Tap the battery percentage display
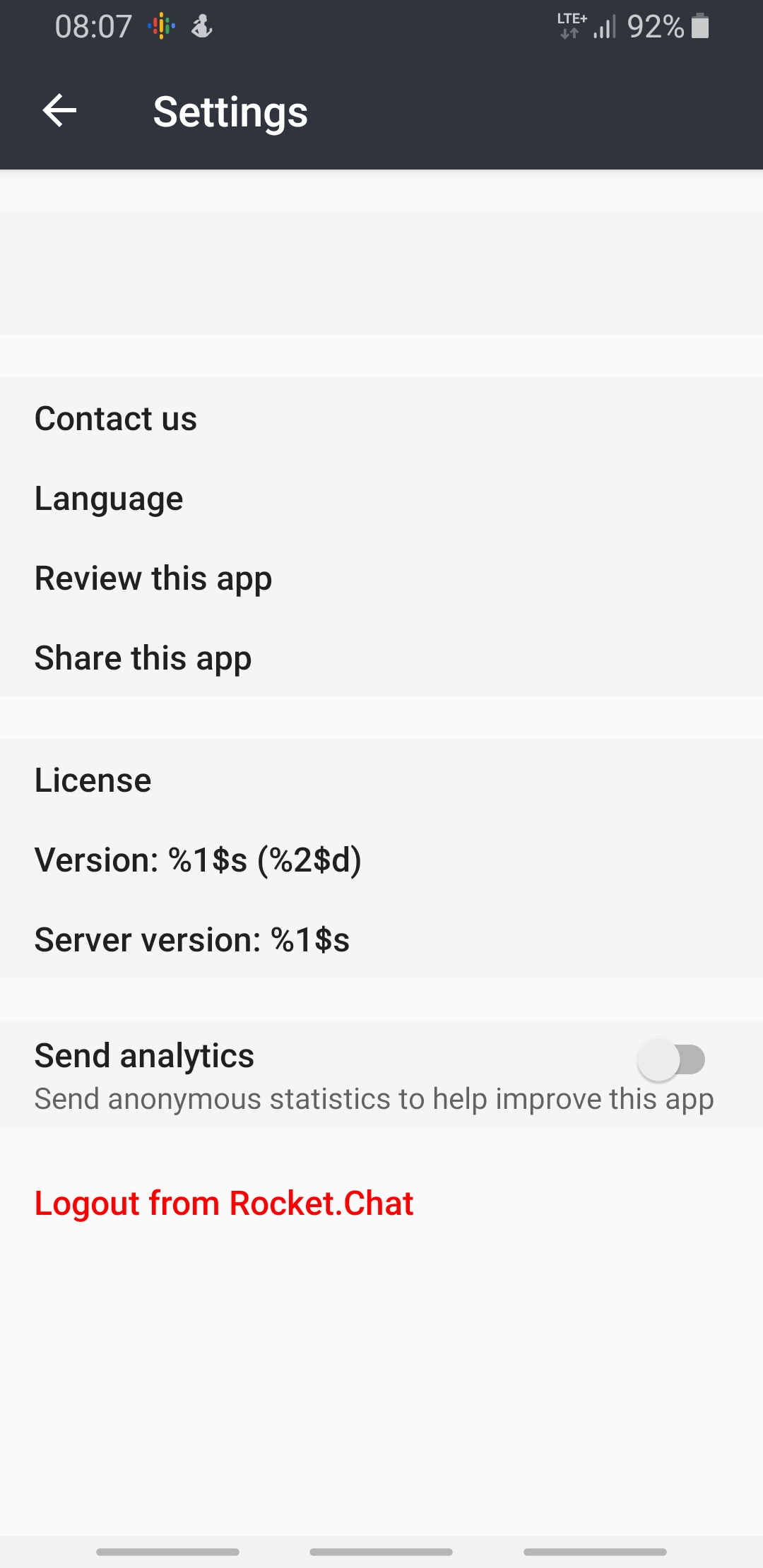The height and width of the screenshot is (1568, 763). point(656,27)
